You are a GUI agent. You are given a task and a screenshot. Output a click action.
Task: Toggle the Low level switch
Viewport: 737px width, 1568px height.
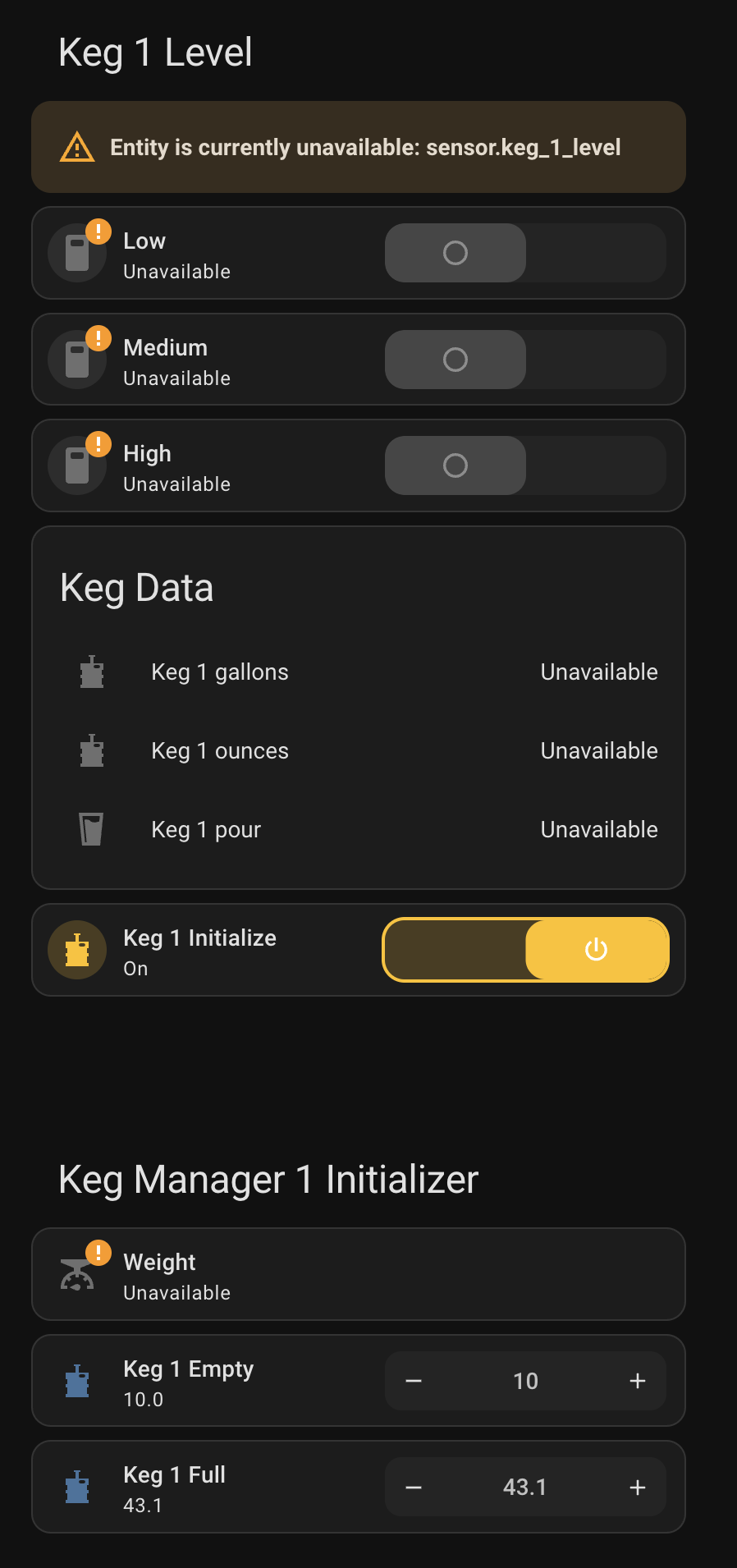[525, 253]
